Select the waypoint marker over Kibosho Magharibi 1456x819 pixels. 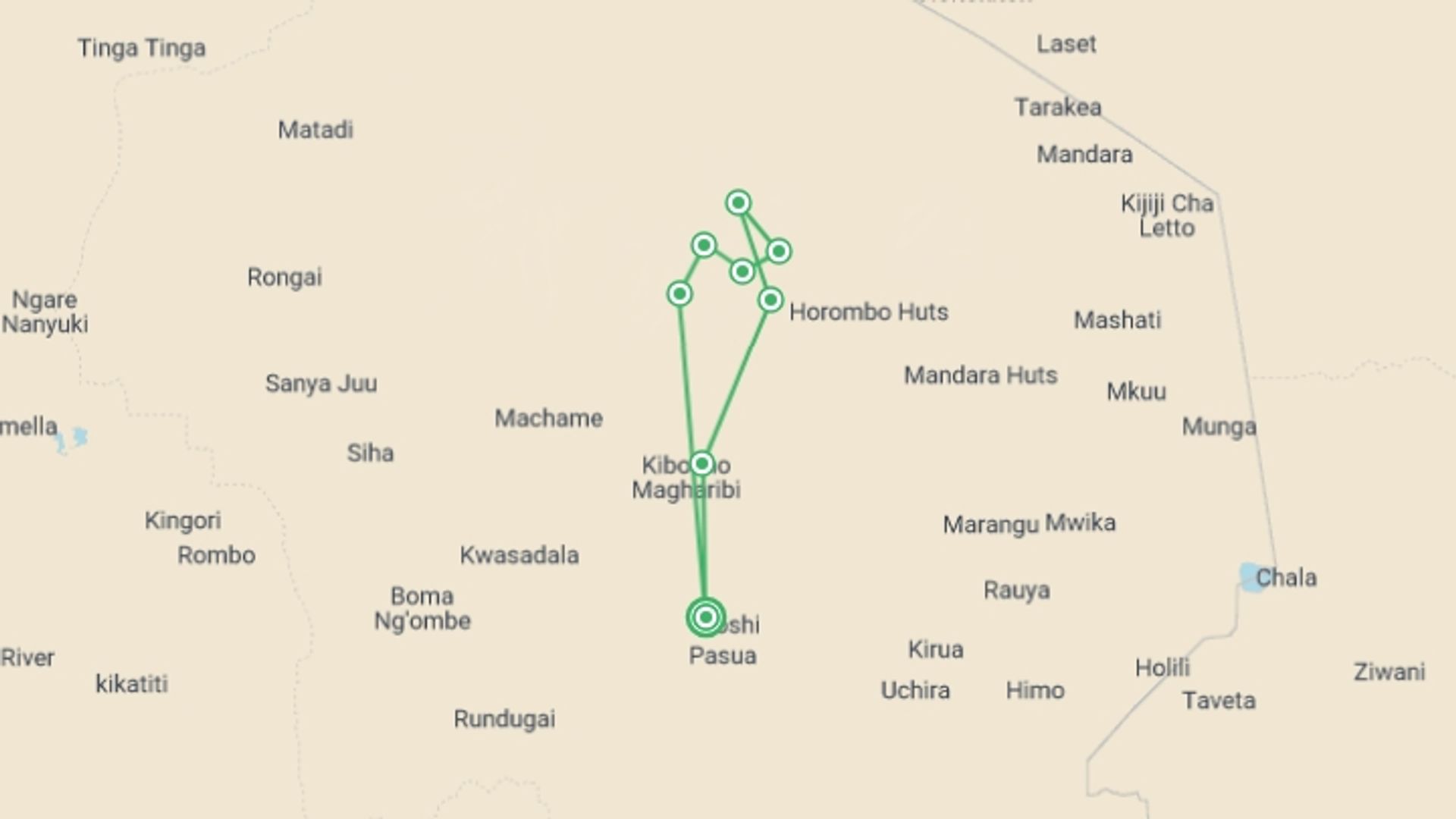pyautogui.click(x=701, y=463)
